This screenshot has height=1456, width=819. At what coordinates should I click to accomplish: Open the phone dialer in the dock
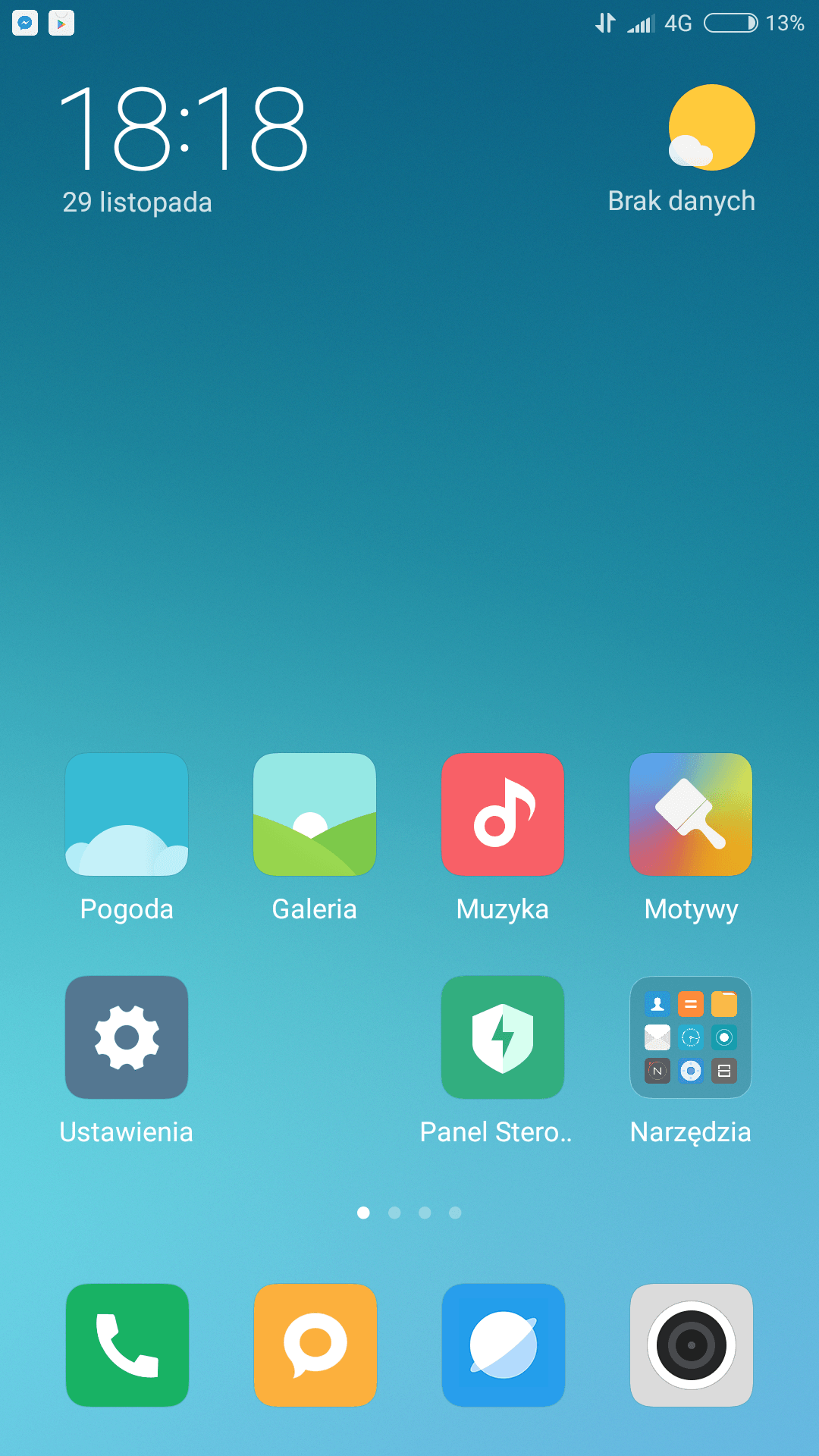(x=127, y=1345)
